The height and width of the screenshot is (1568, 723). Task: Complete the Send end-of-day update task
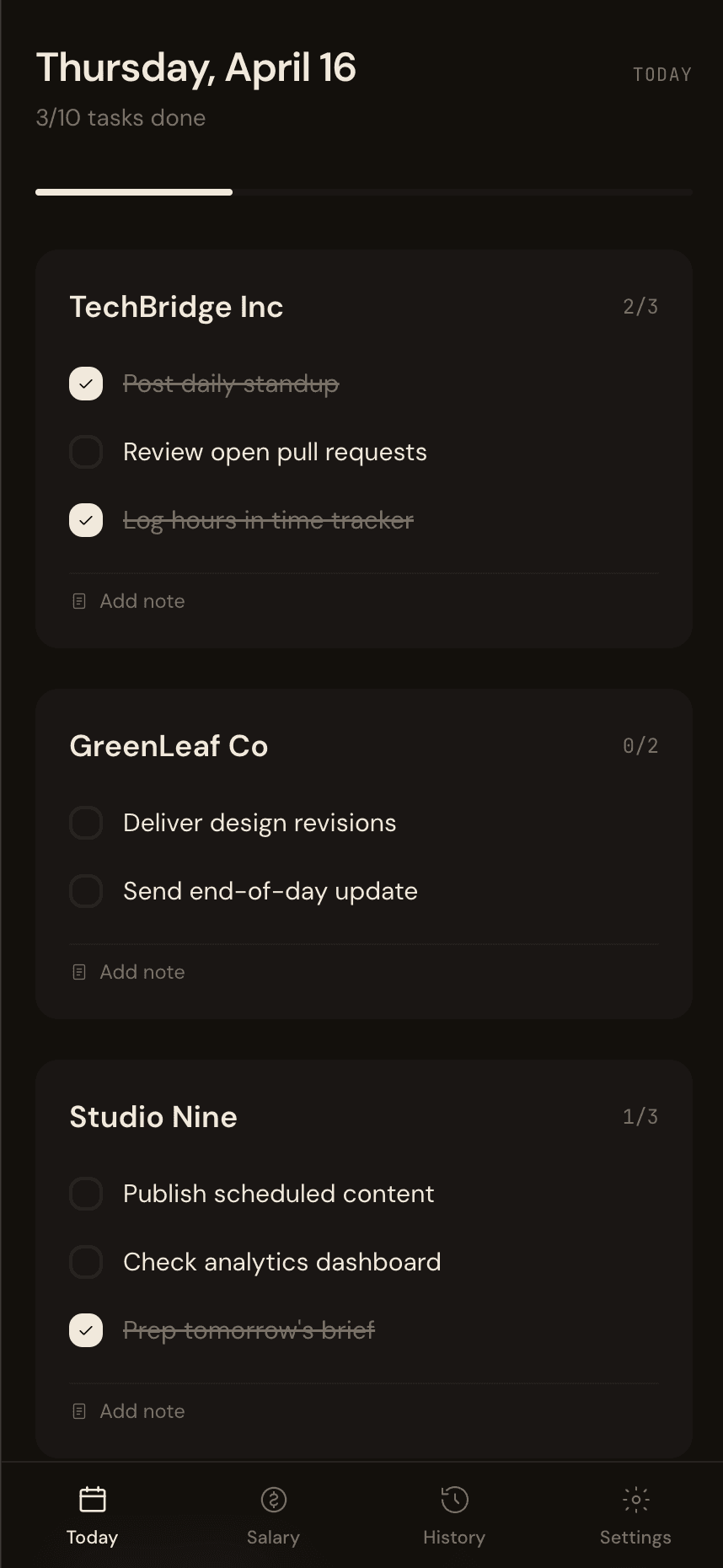86,891
